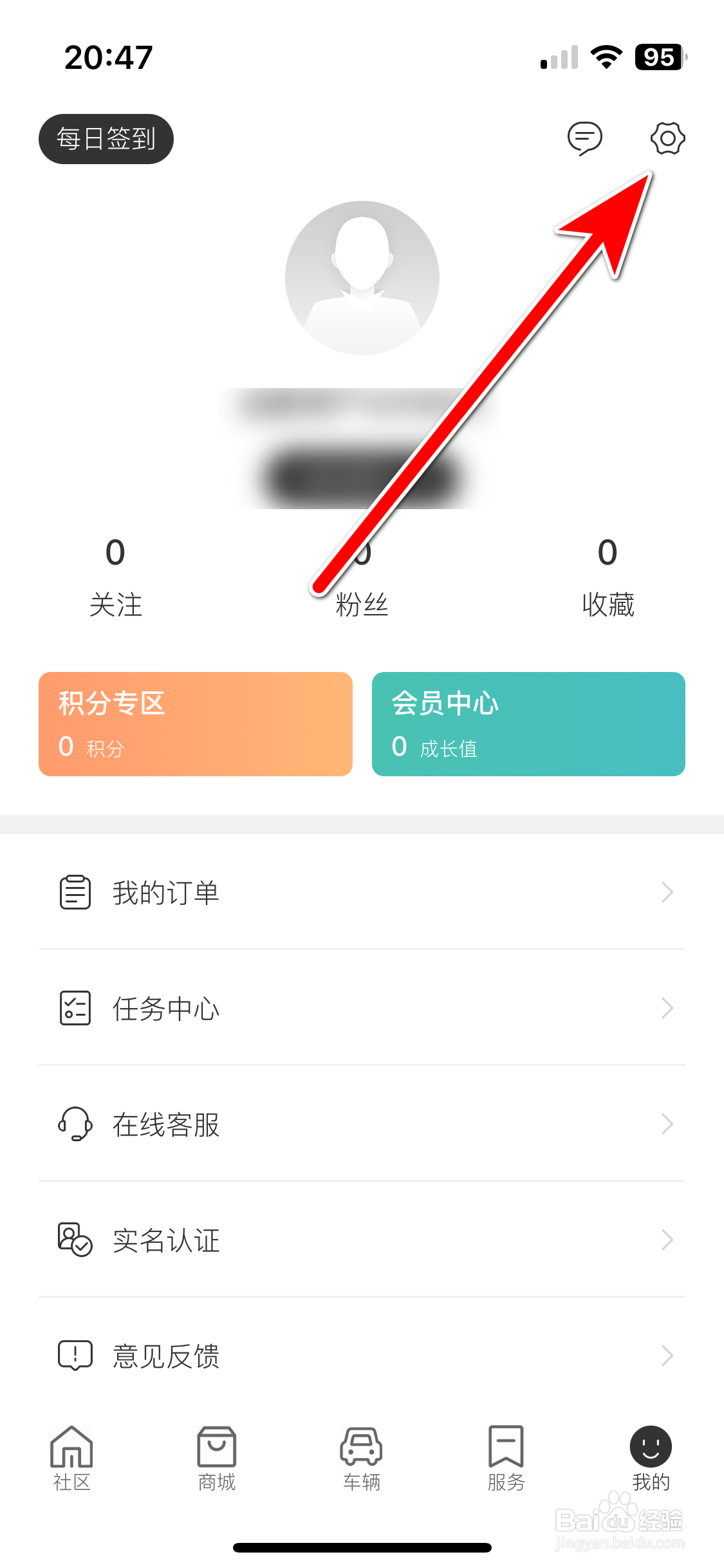Tap the 每日签到 daily check-in button
The image size is (724, 1568).
point(106,138)
